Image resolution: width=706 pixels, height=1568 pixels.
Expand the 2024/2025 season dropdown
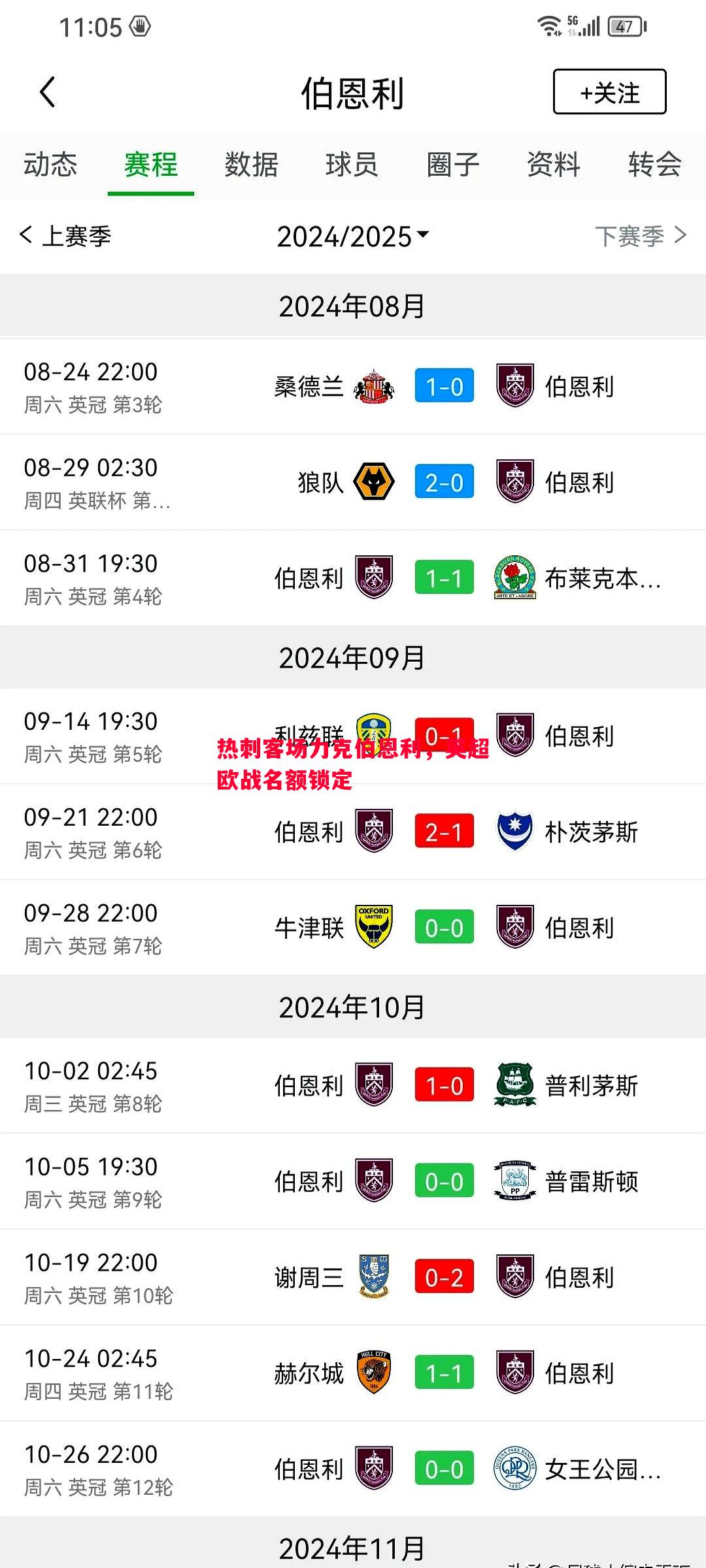(353, 237)
